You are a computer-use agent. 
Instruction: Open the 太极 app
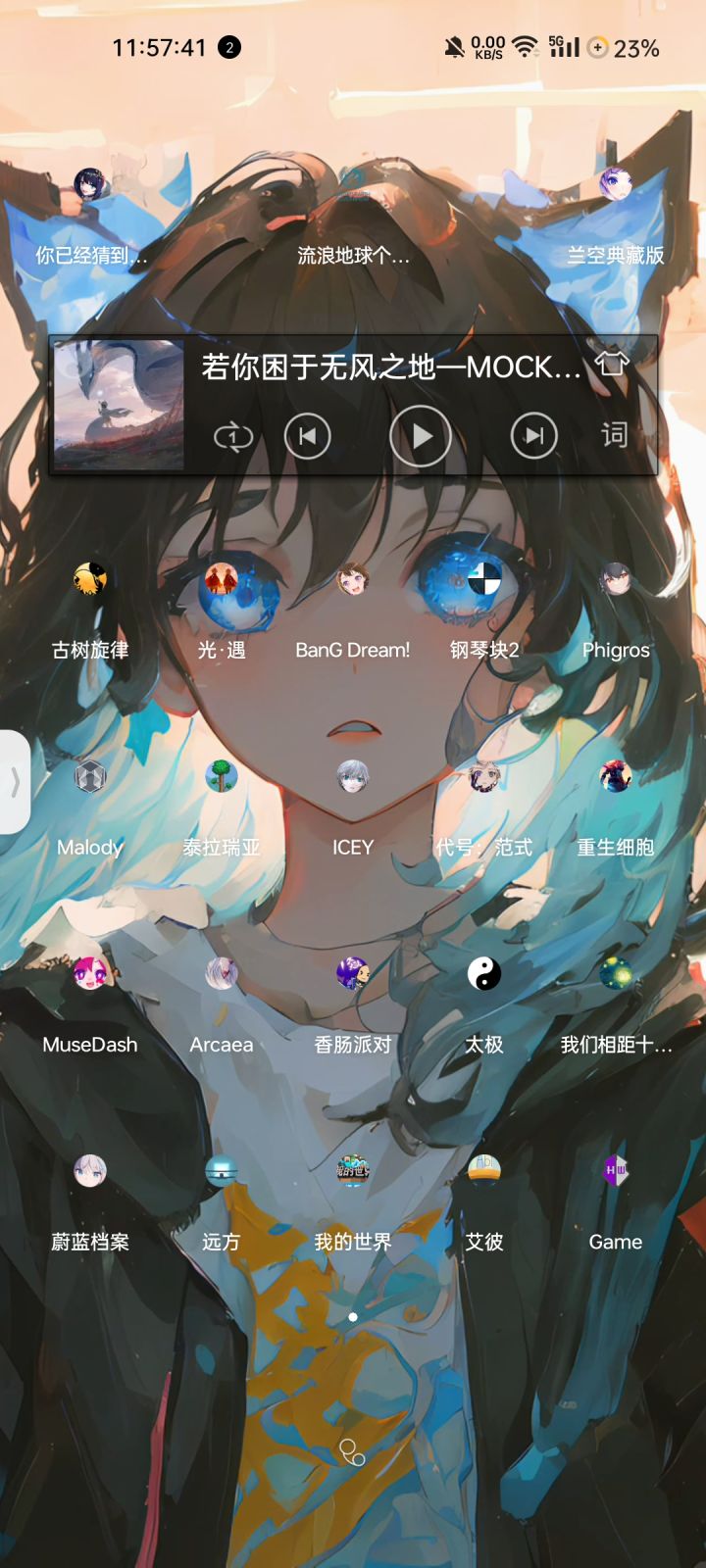(484, 975)
